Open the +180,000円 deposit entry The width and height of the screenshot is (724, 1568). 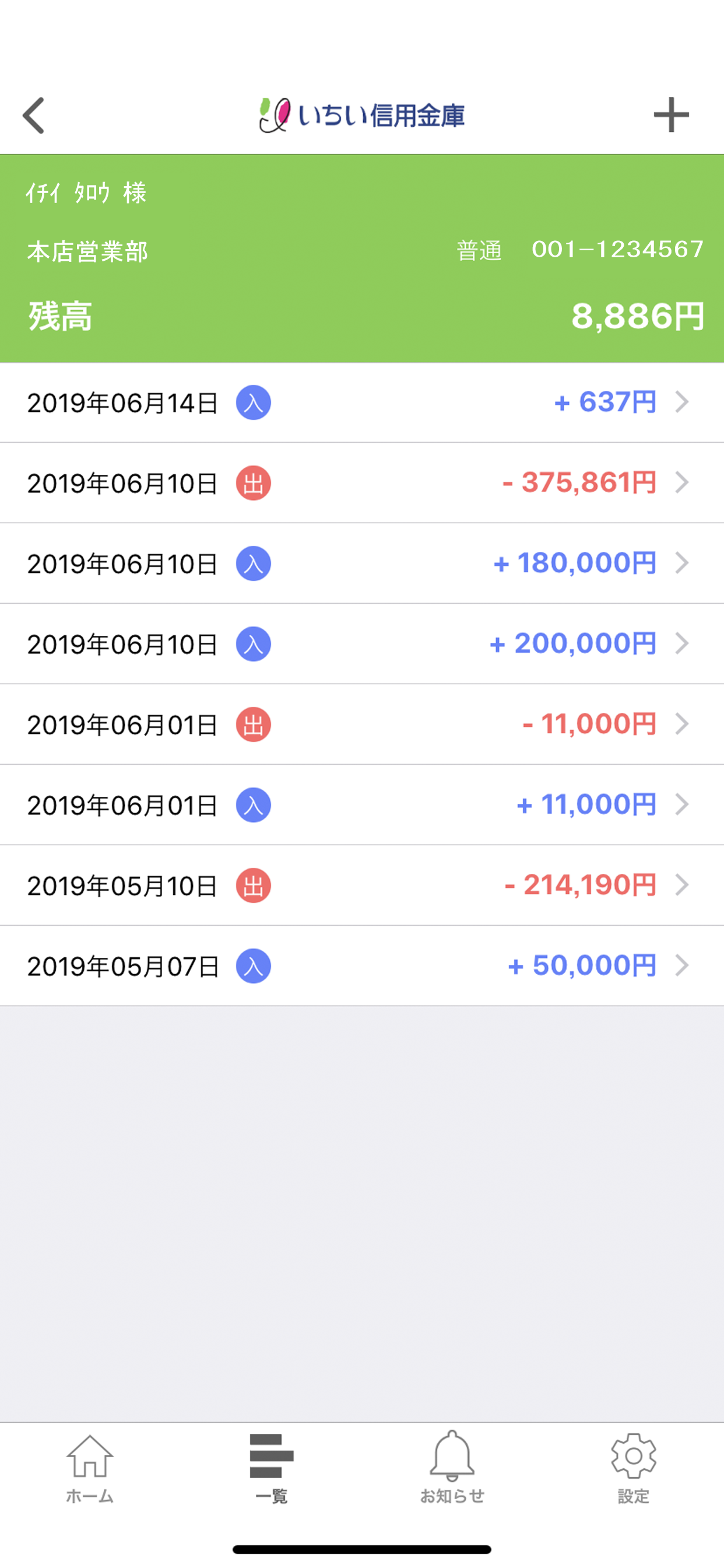click(362, 563)
